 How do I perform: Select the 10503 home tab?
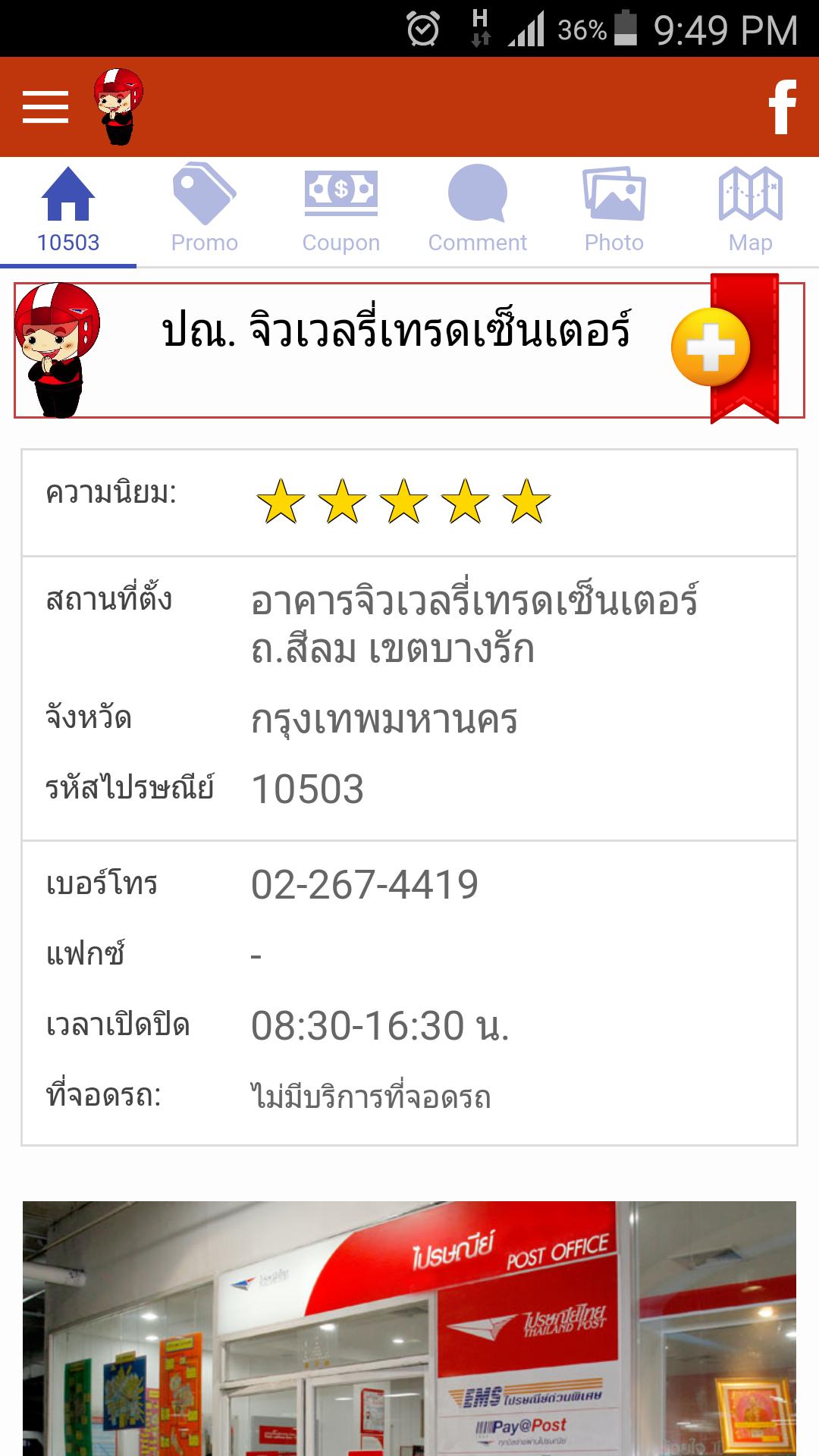point(68,211)
